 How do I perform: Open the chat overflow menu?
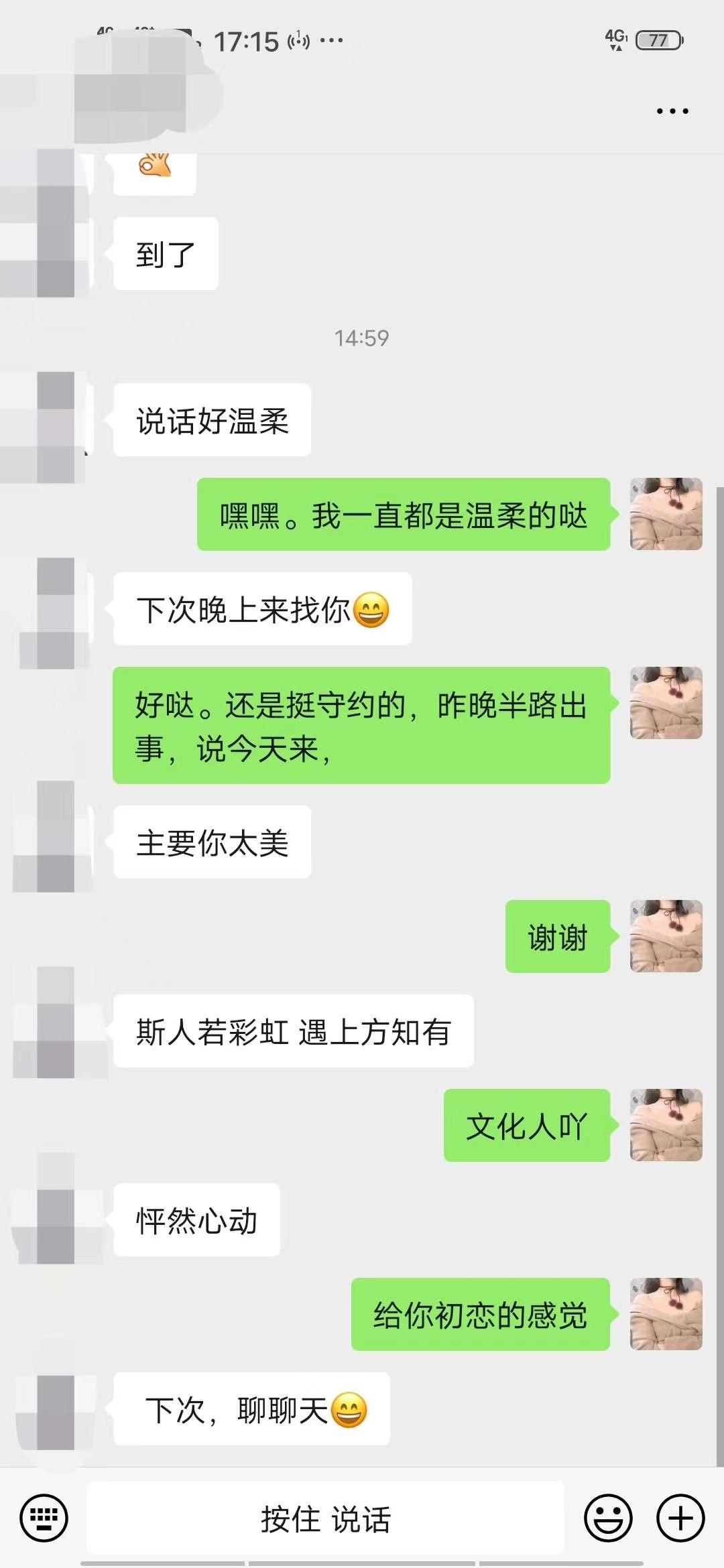[672, 111]
